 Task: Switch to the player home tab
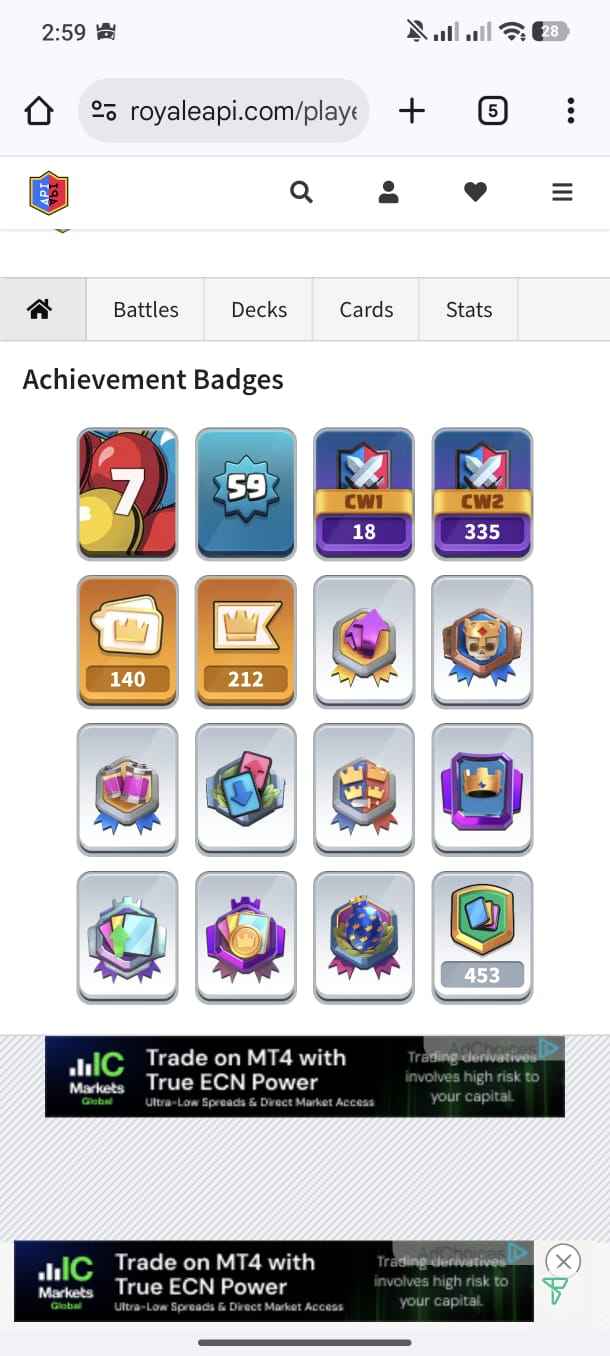pos(40,310)
